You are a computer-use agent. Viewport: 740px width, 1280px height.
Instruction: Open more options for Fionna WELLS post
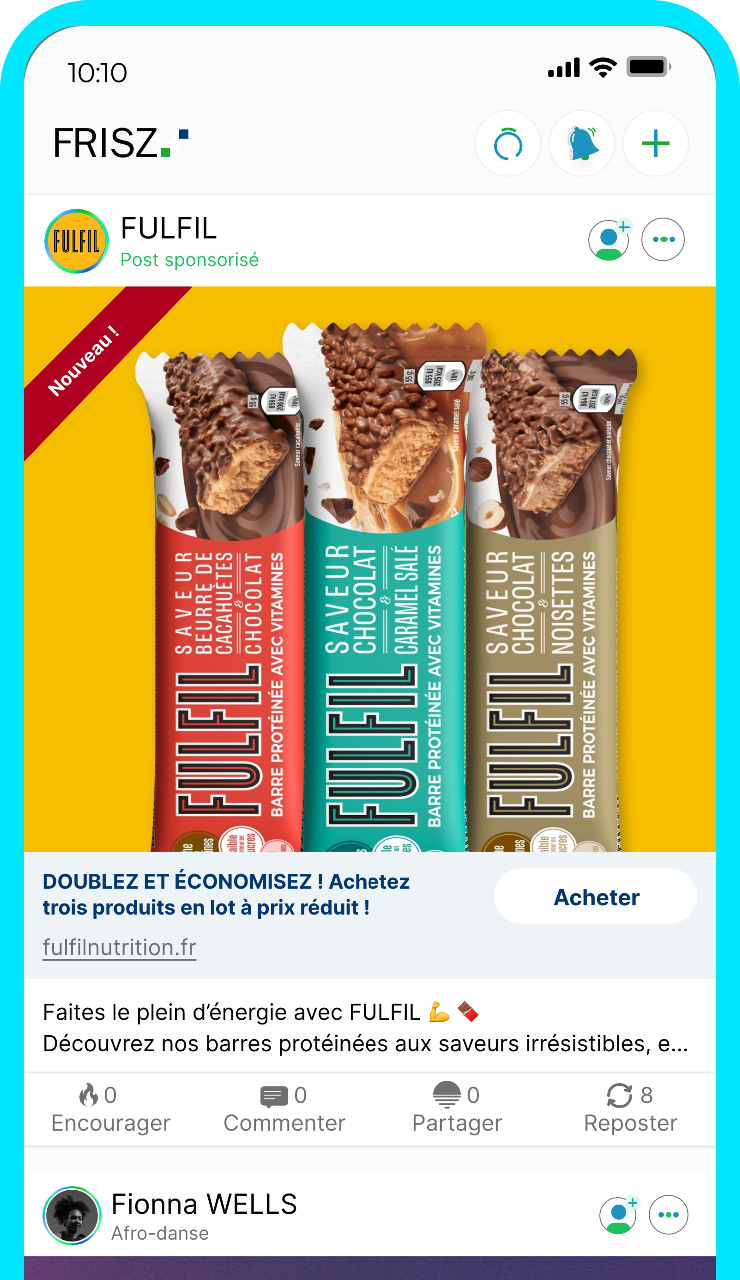tap(669, 1215)
